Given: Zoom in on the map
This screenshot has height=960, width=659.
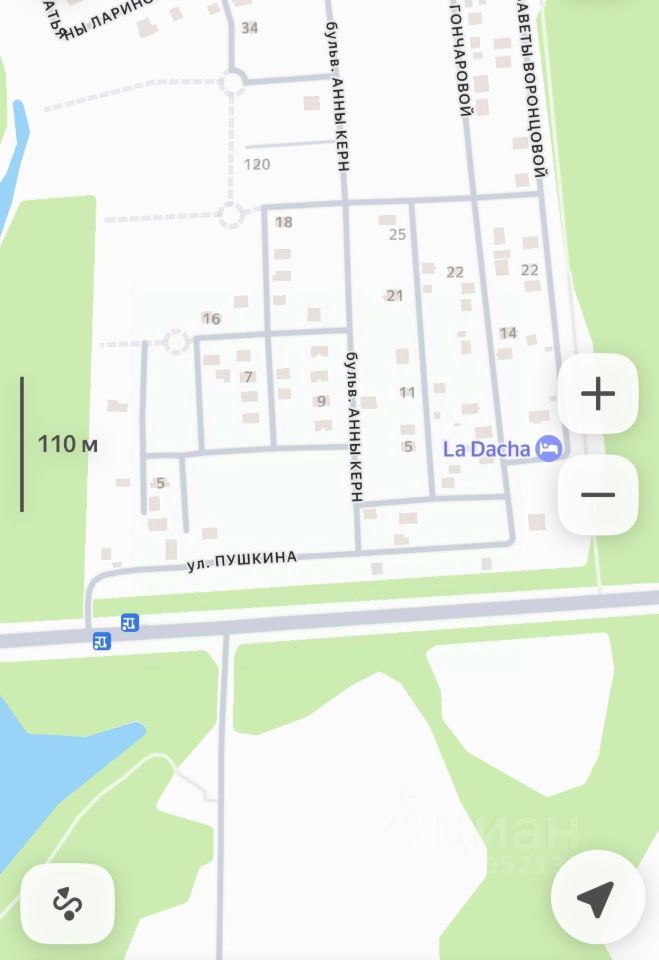Looking at the screenshot, I should (x=597, y=394).
